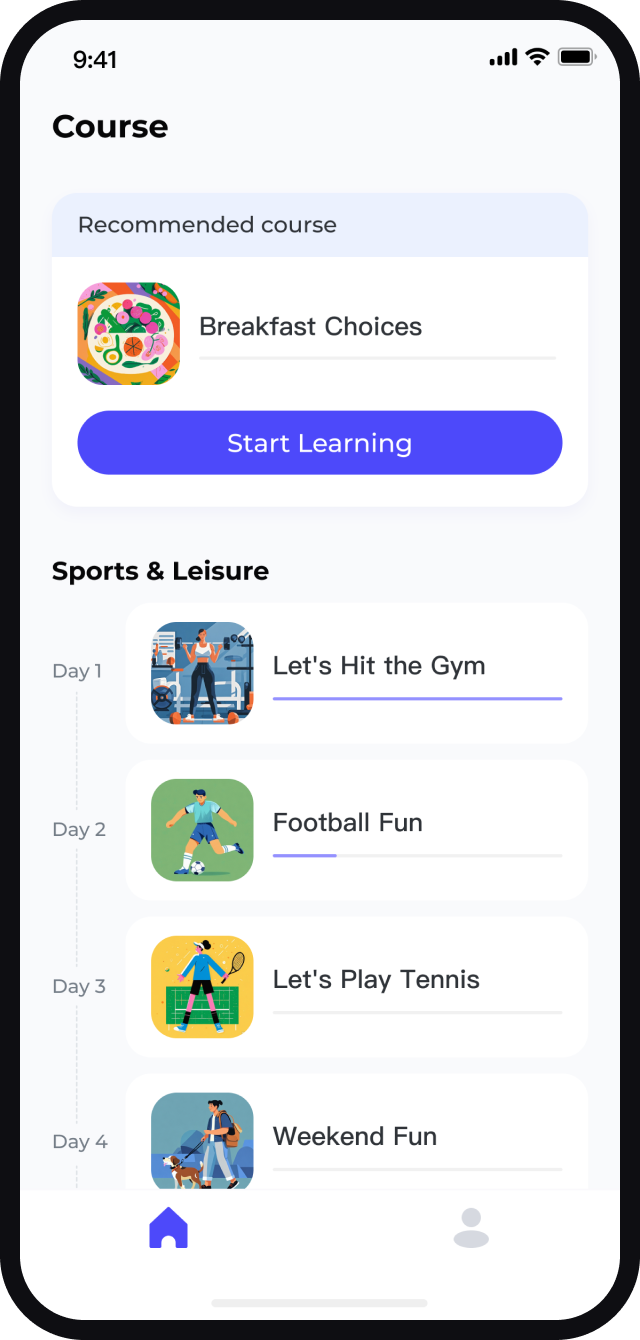Start learning the recommended course
This screenshot has width=640, height=1340.
(x=319, y=443)
